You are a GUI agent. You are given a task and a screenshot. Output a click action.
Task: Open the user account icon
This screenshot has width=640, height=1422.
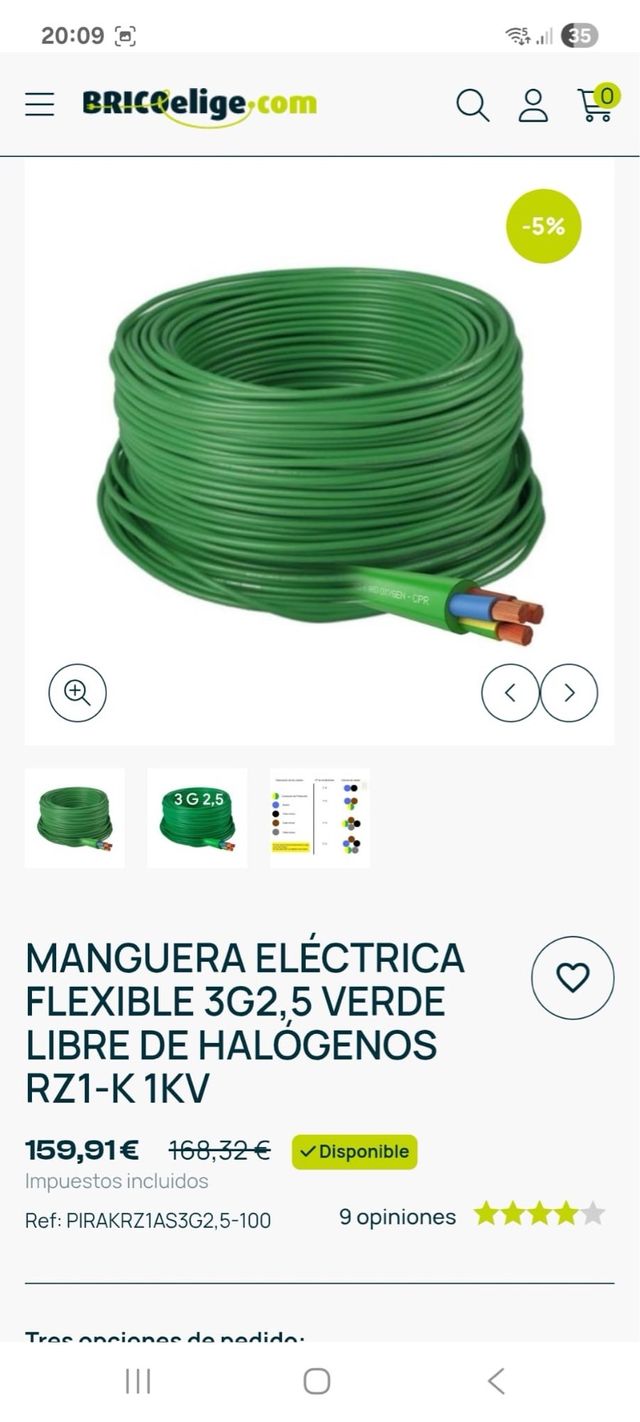pyautogui.click(x=533, y=105)
